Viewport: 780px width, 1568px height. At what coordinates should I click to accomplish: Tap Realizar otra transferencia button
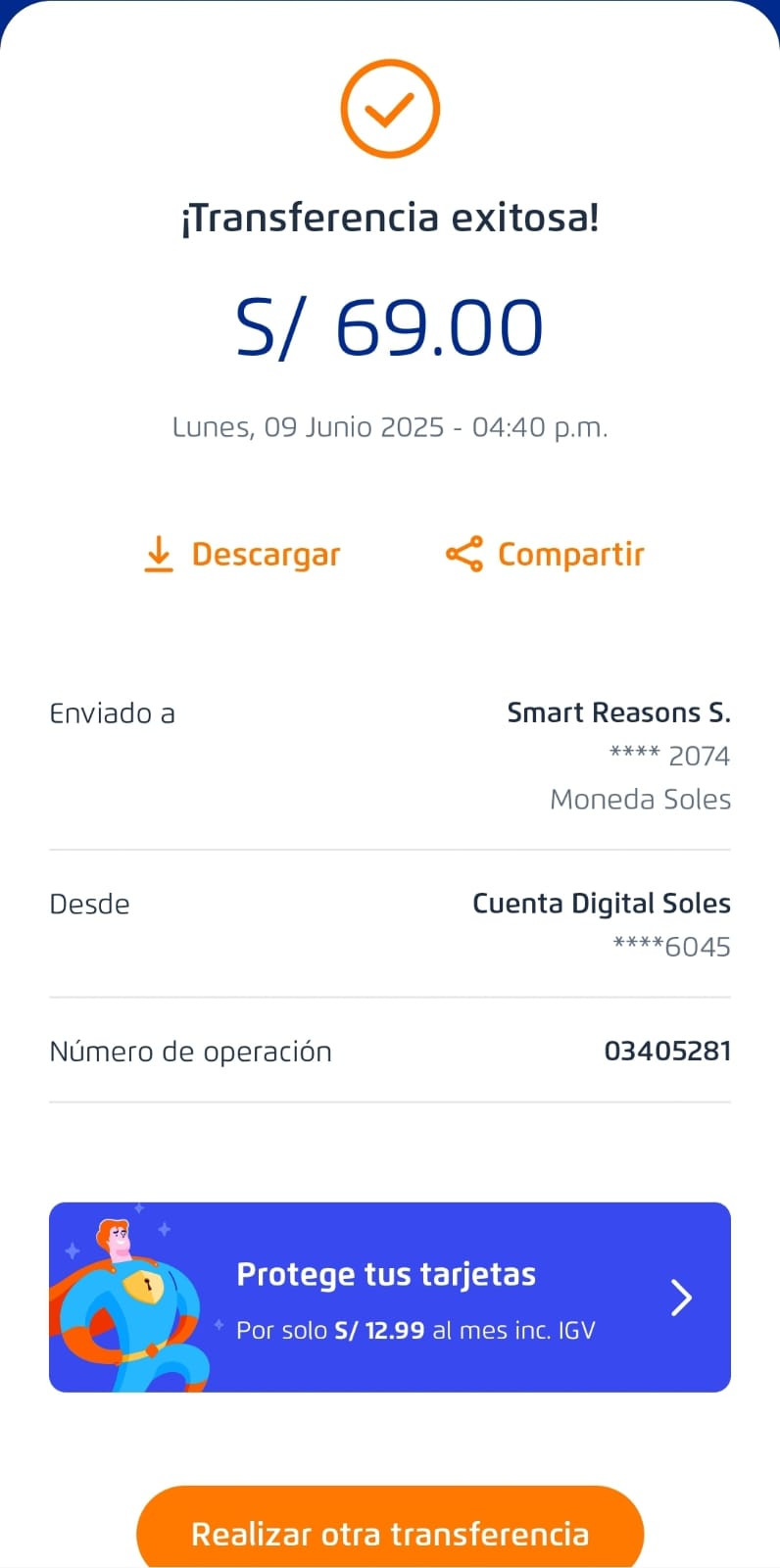(390, 1531)
